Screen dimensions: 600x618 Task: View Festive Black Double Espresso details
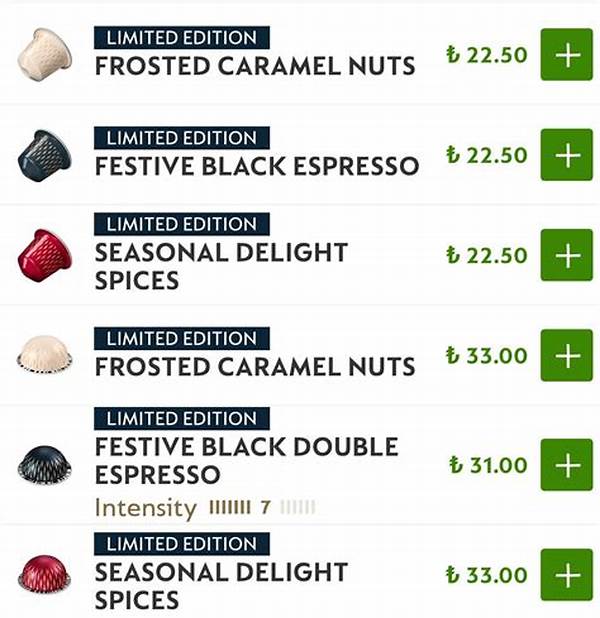(246, 459)
